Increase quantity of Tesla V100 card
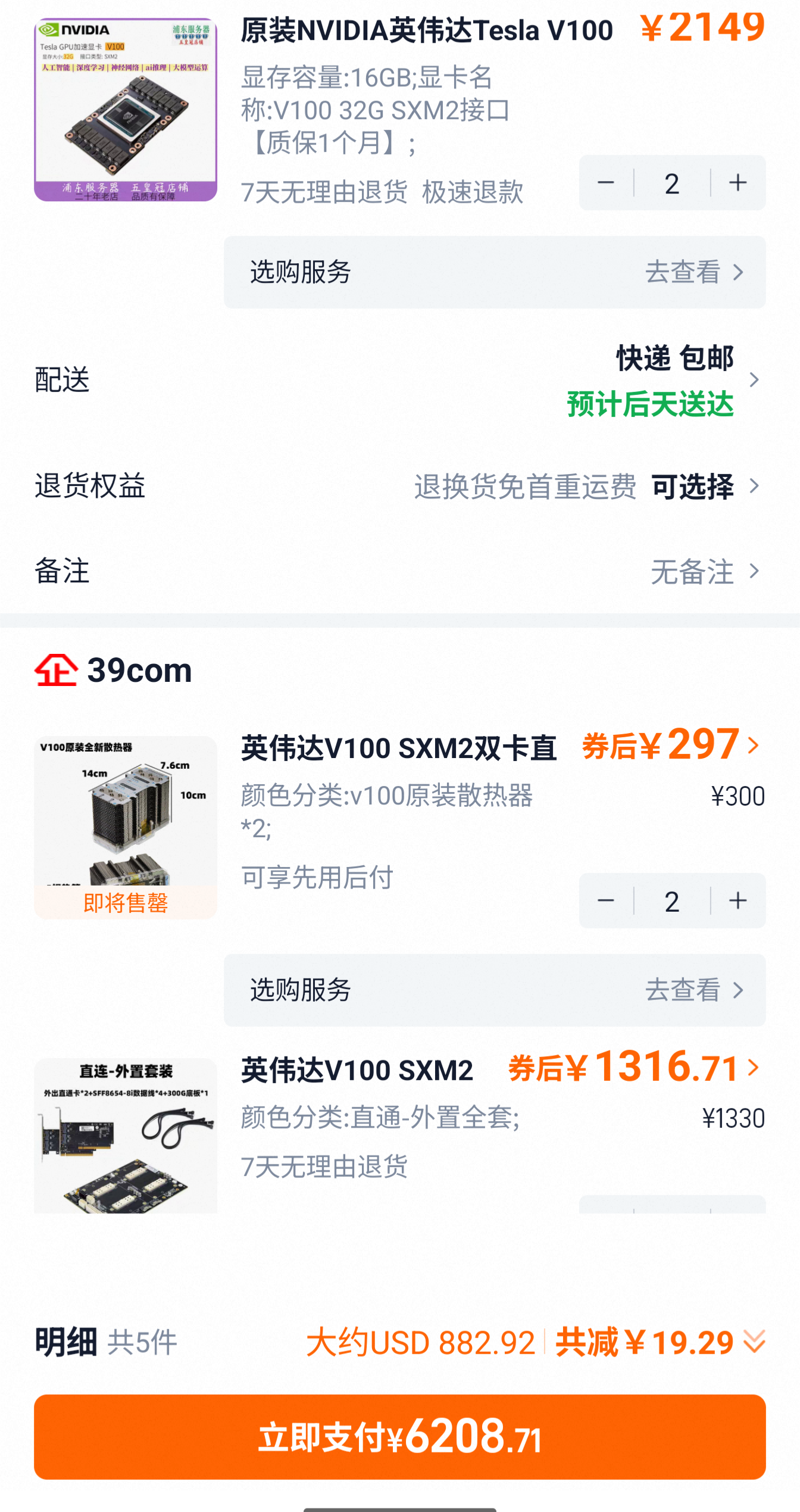Viewport: 800px width, 1512px height. (x=737, y=183)
